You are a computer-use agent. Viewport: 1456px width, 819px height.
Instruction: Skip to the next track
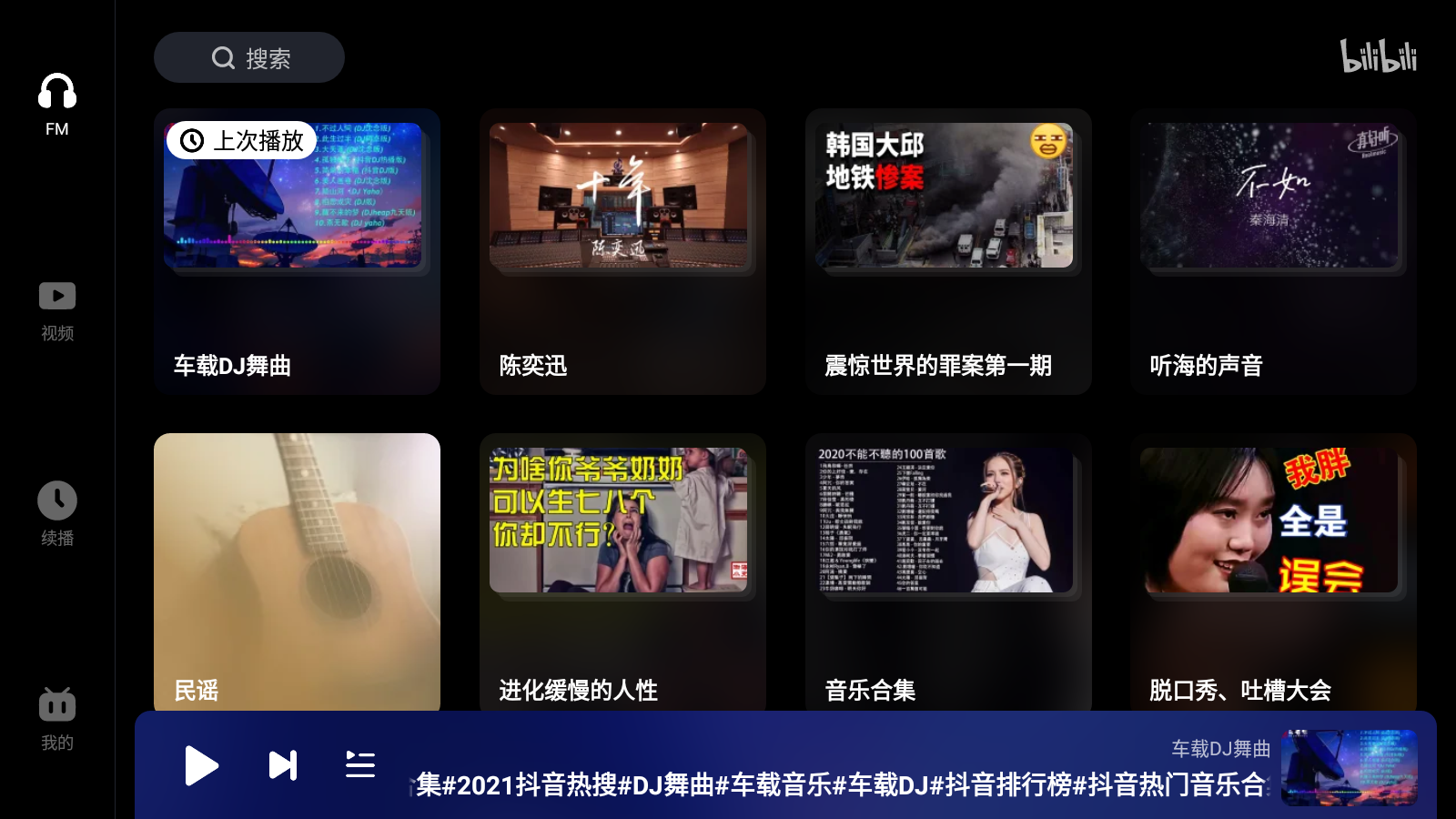[283, 765]
